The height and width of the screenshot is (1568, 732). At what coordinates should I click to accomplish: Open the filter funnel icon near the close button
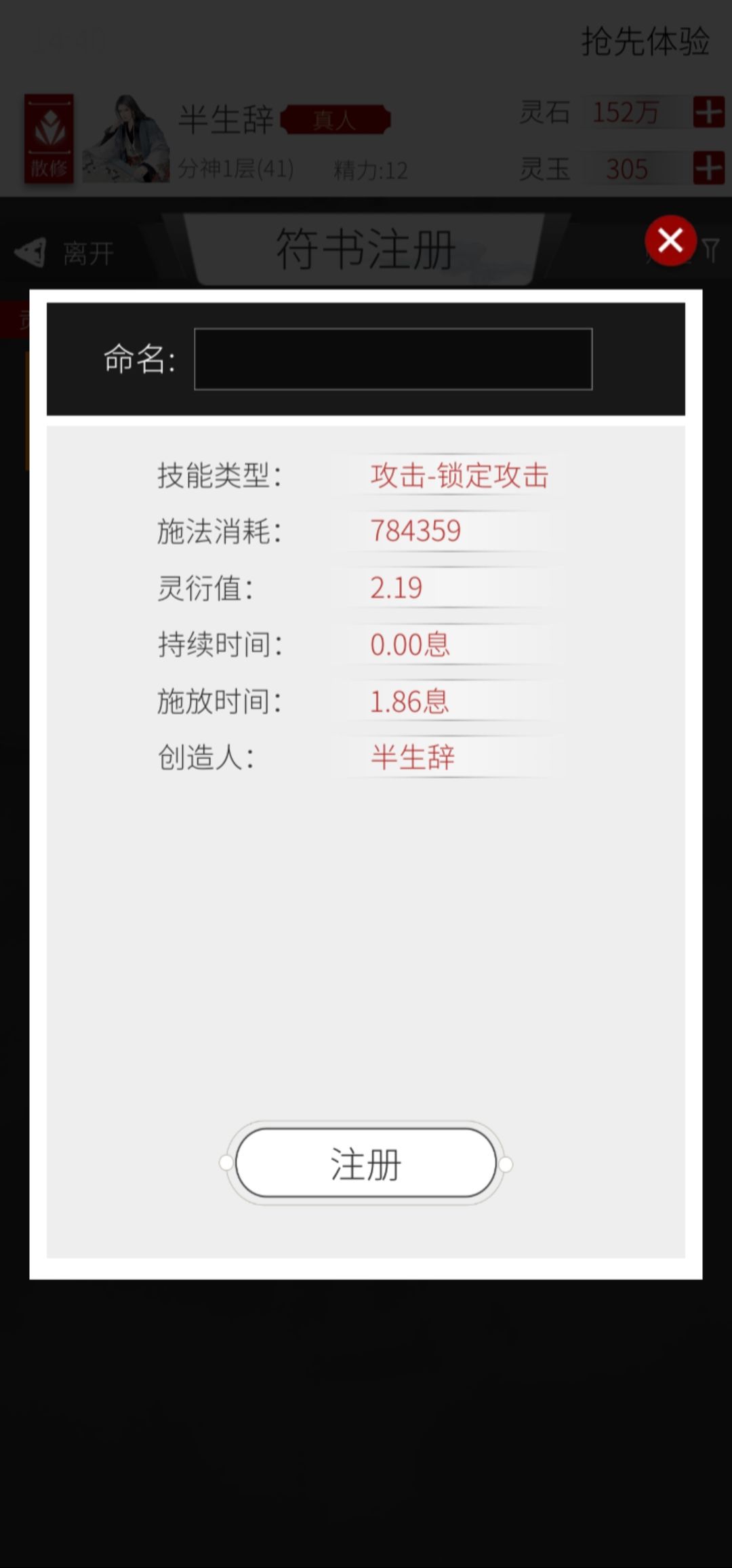[x=710, y=250]
